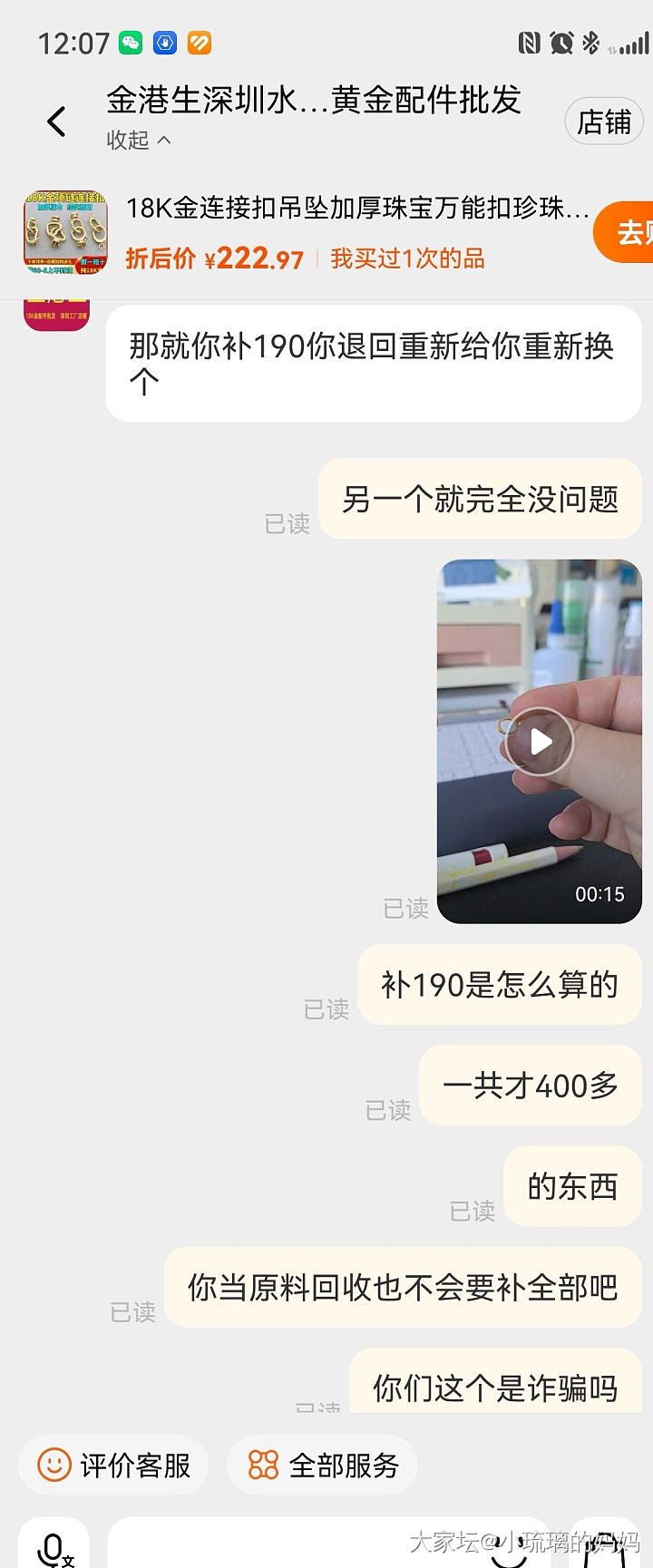Rate customer service via 评价客服
Screen dimensions: 653x1568
tap(114, 1465)
